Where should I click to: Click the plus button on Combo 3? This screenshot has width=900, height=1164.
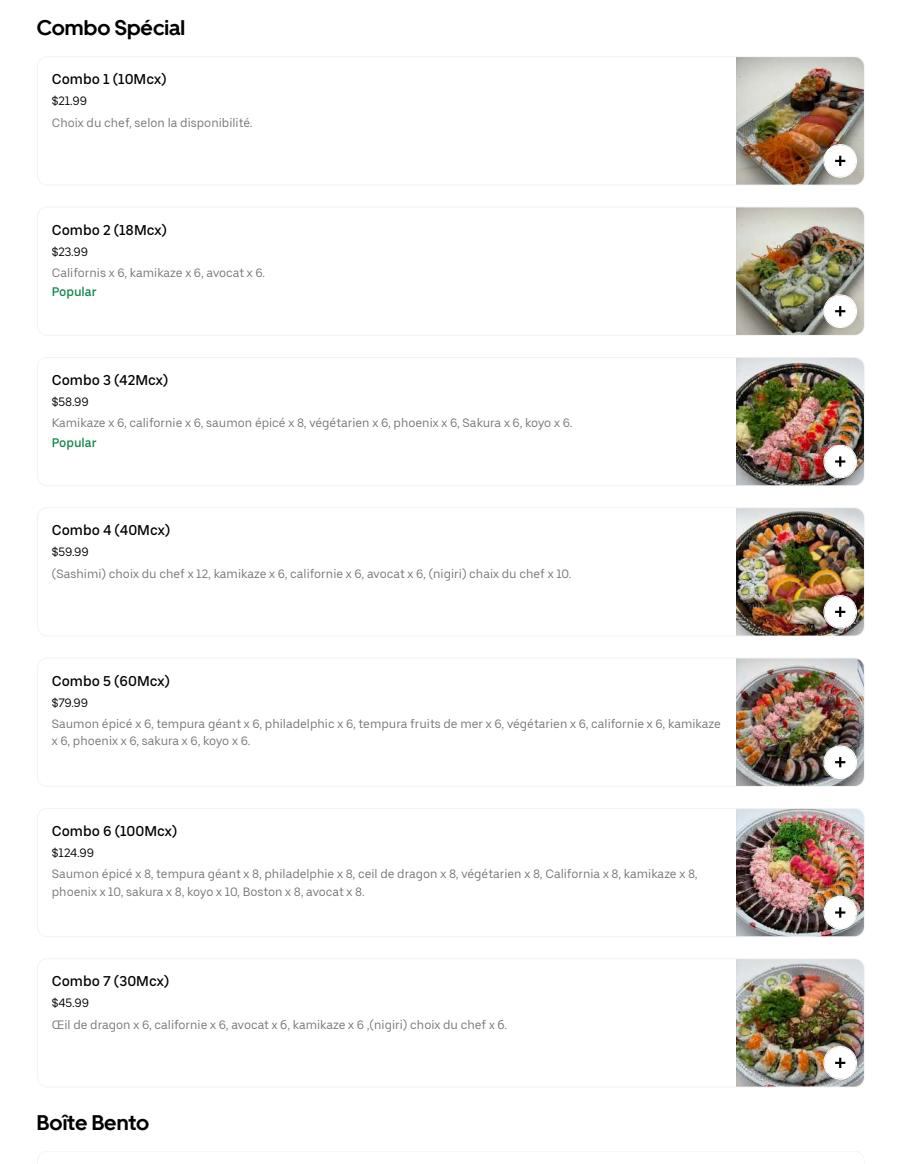pos(839,461)
